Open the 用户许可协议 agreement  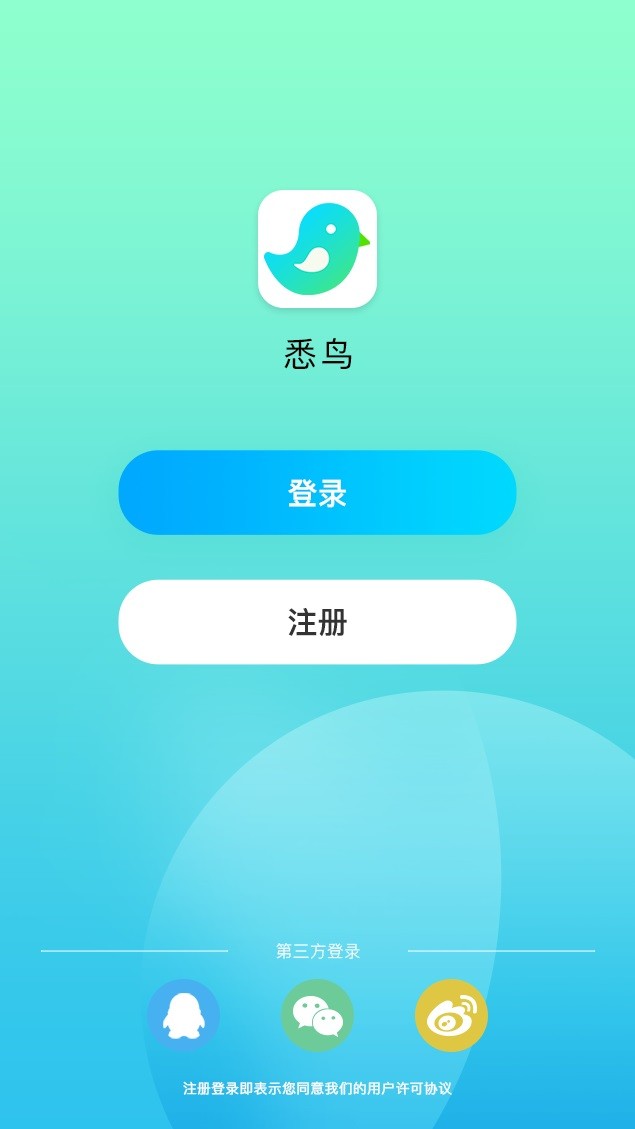[410, 1088]
